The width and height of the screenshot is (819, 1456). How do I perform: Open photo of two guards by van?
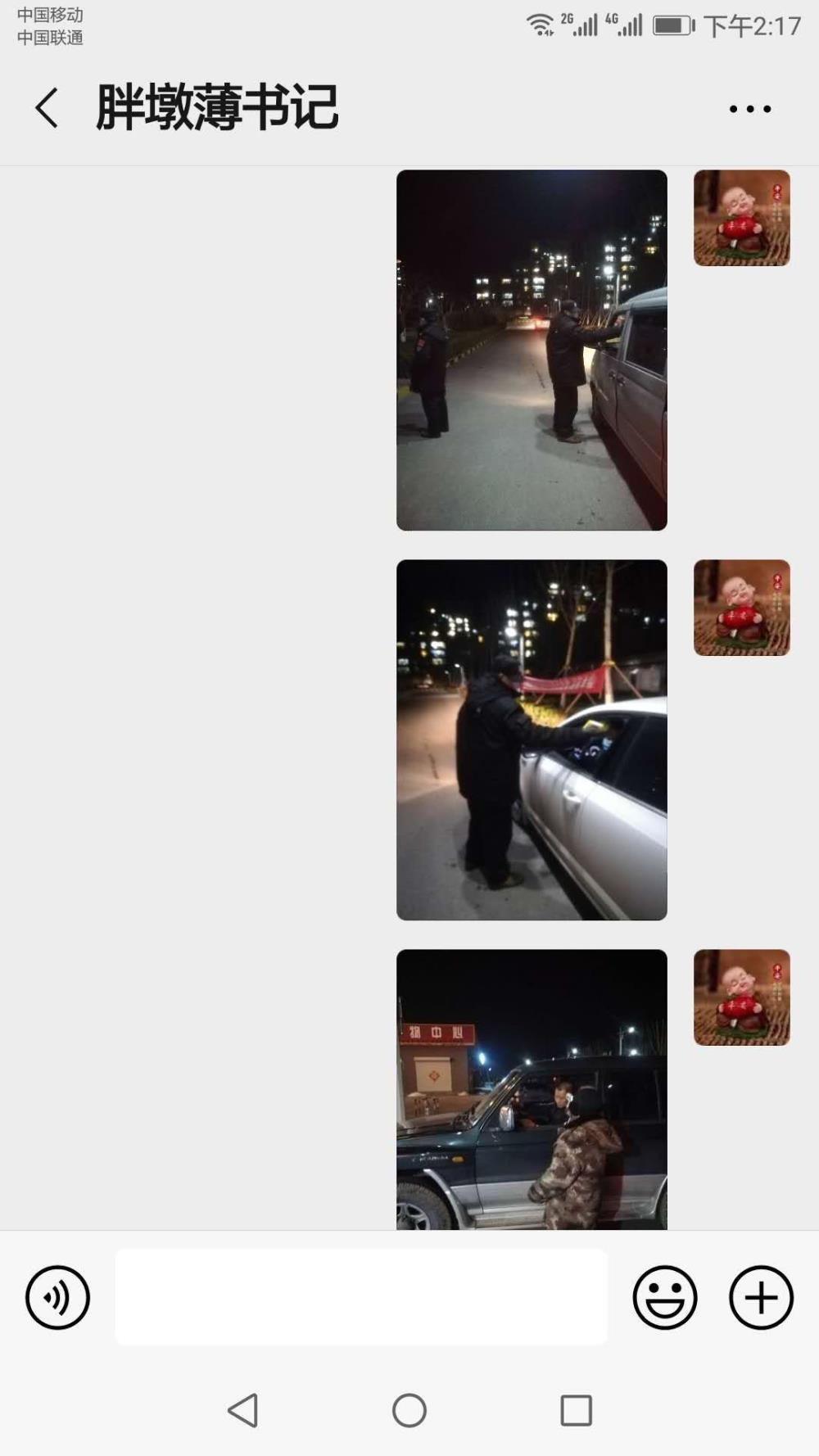pos(532,350)
